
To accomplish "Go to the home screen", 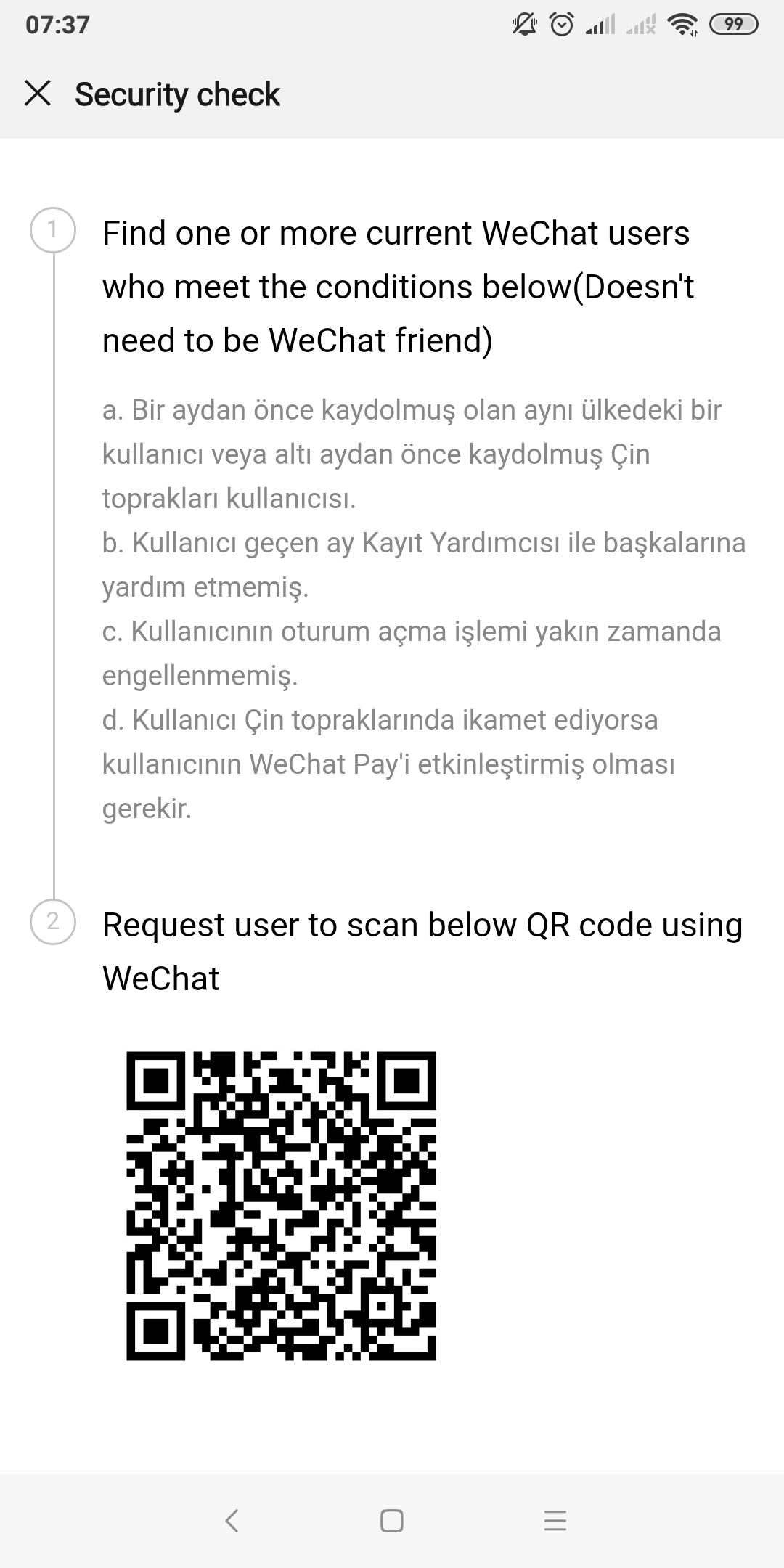I will point(392,1520).
